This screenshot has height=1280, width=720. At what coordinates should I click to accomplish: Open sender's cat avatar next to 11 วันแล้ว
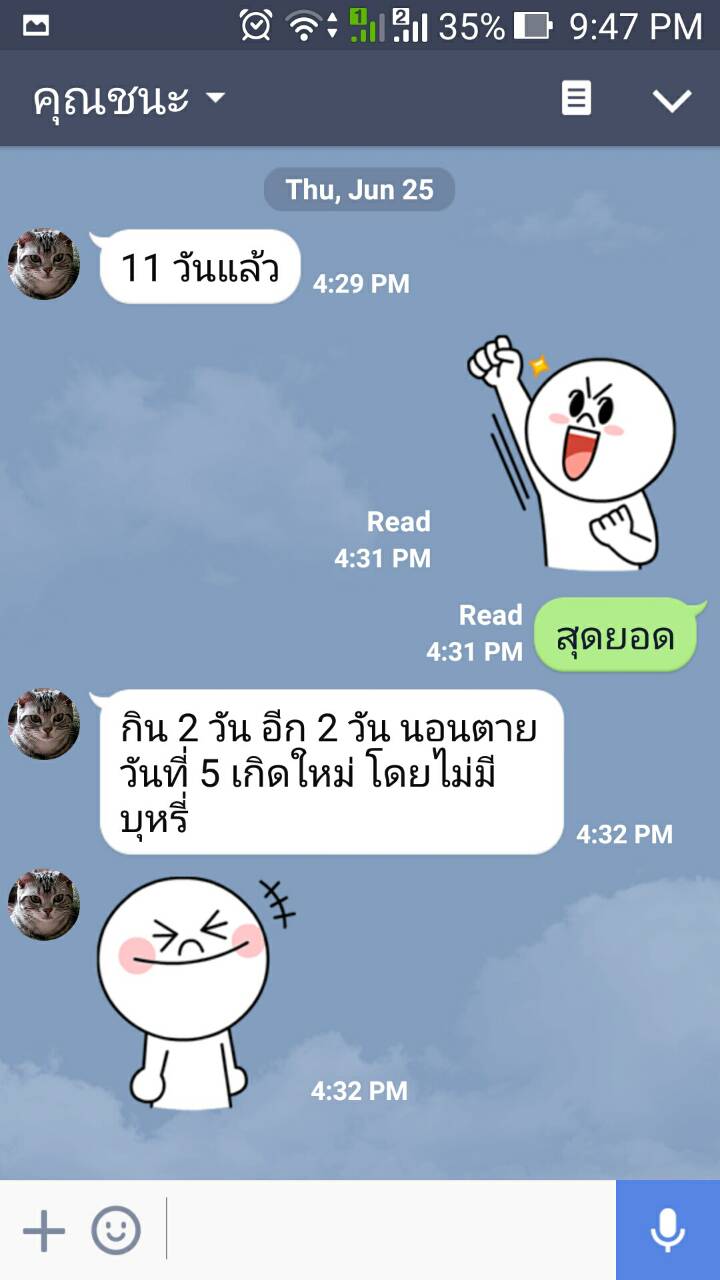point(44,264)
